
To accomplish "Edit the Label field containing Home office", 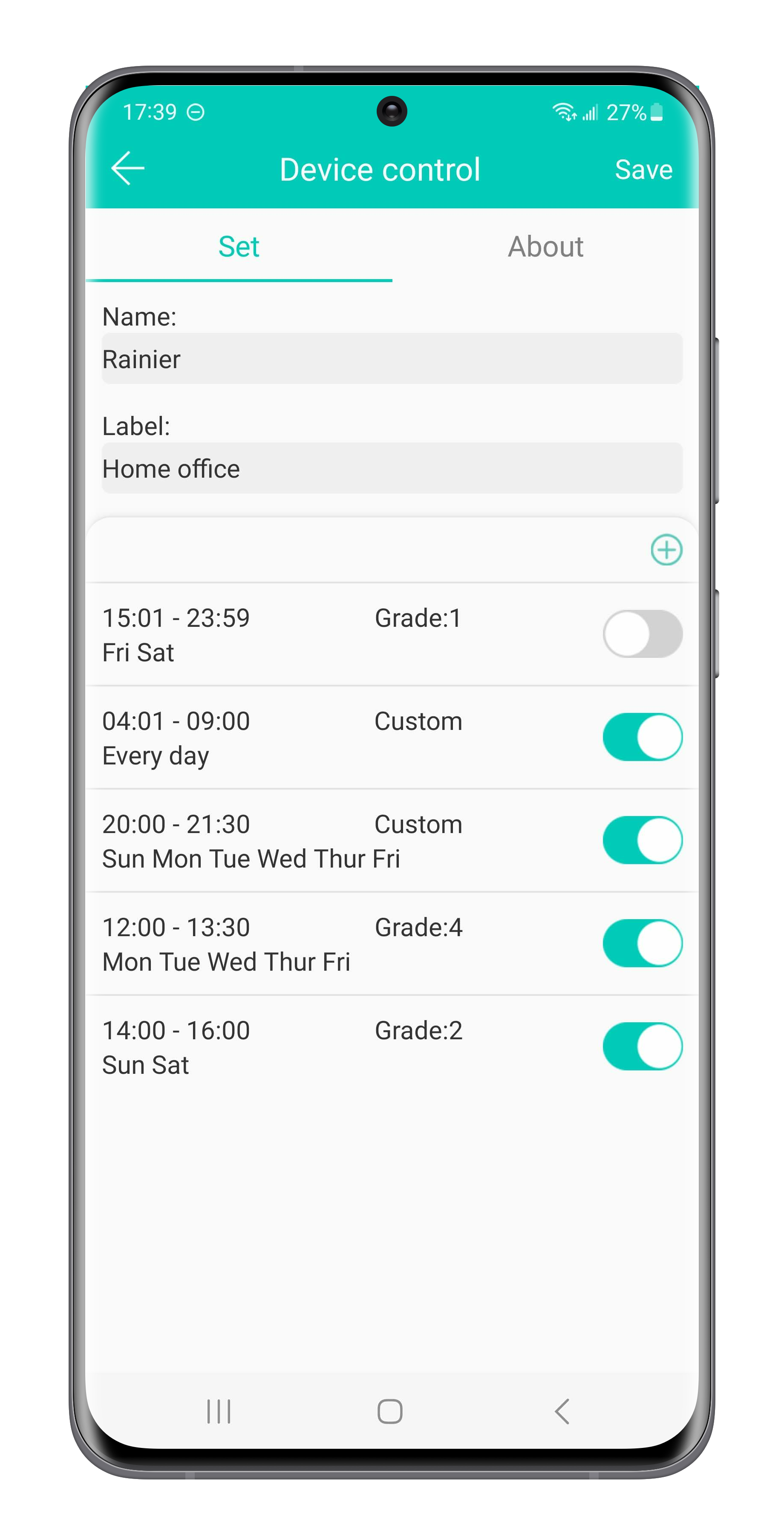I will point(392,469).
